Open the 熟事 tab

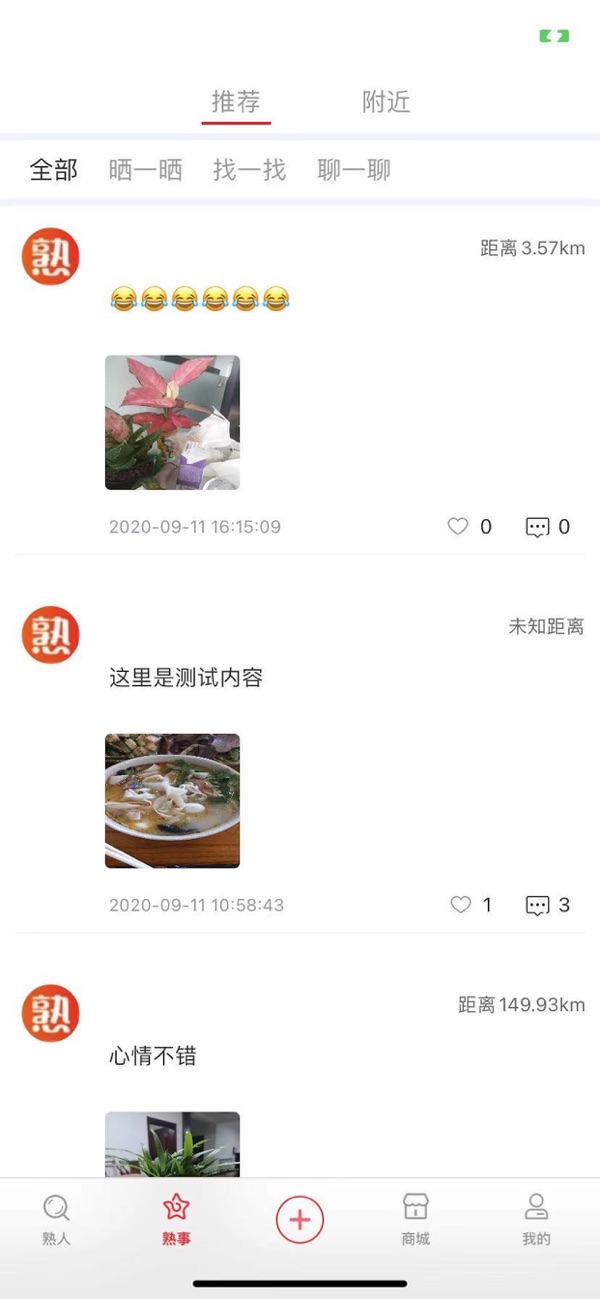[x=176, y=1220]
